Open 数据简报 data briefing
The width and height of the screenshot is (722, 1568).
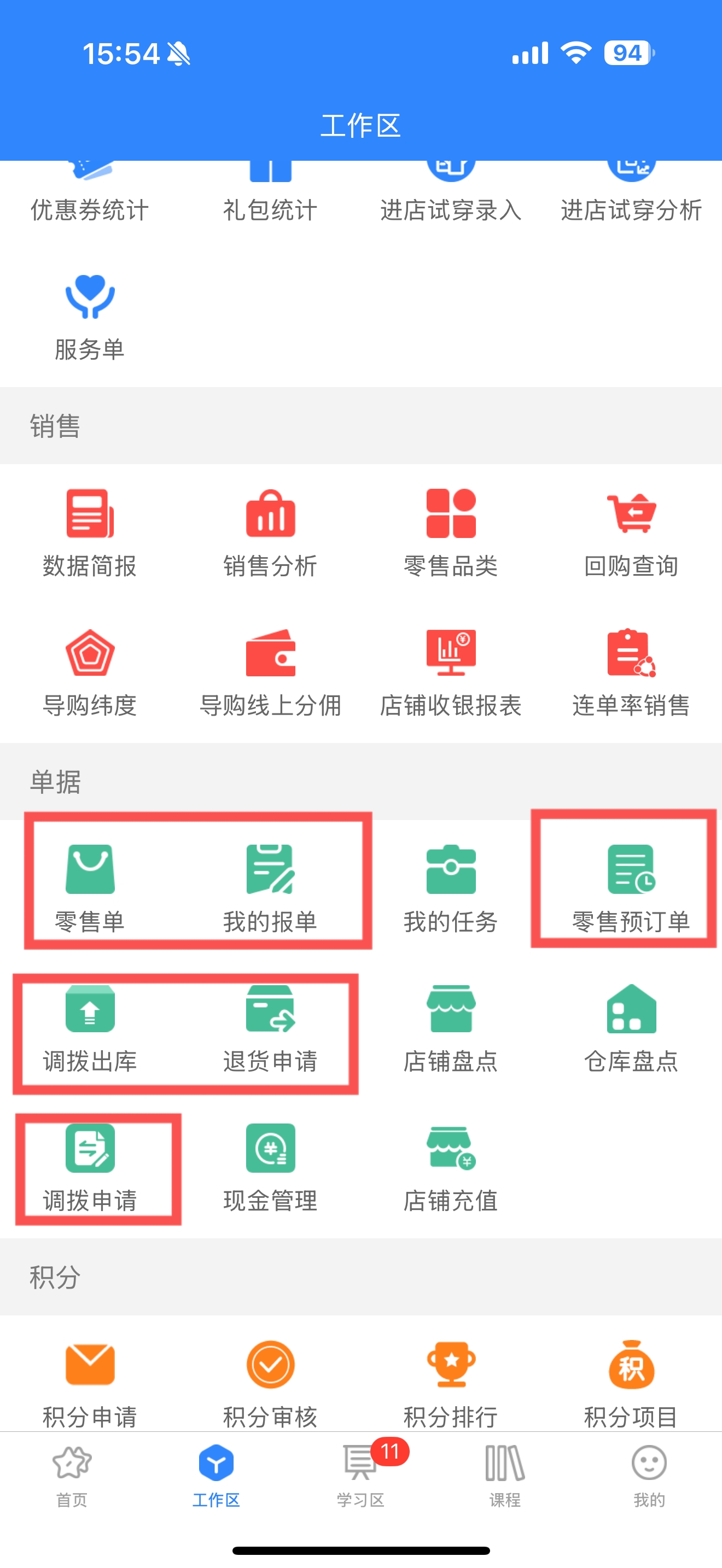(90, 534)
